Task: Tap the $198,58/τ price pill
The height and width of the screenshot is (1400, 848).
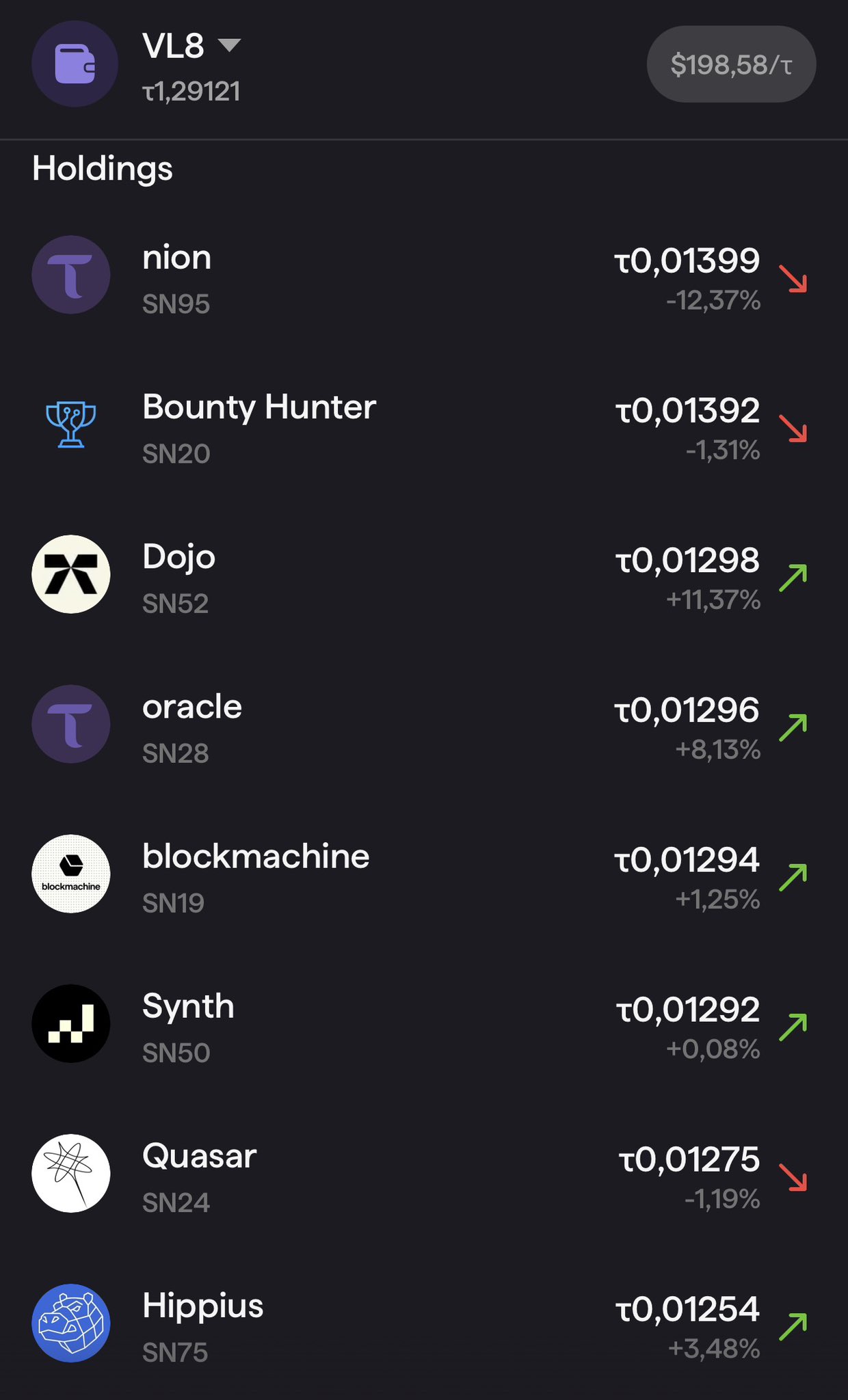Action: coord(731,64)
